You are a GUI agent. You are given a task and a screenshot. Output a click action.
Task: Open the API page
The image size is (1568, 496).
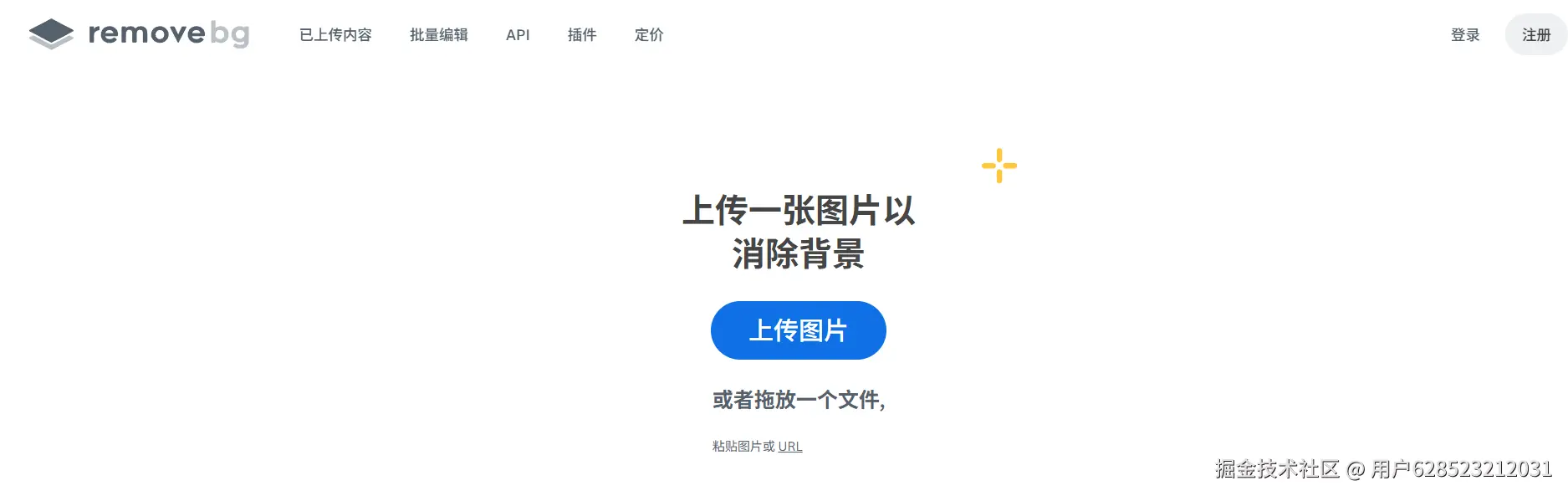pos(518,35)
